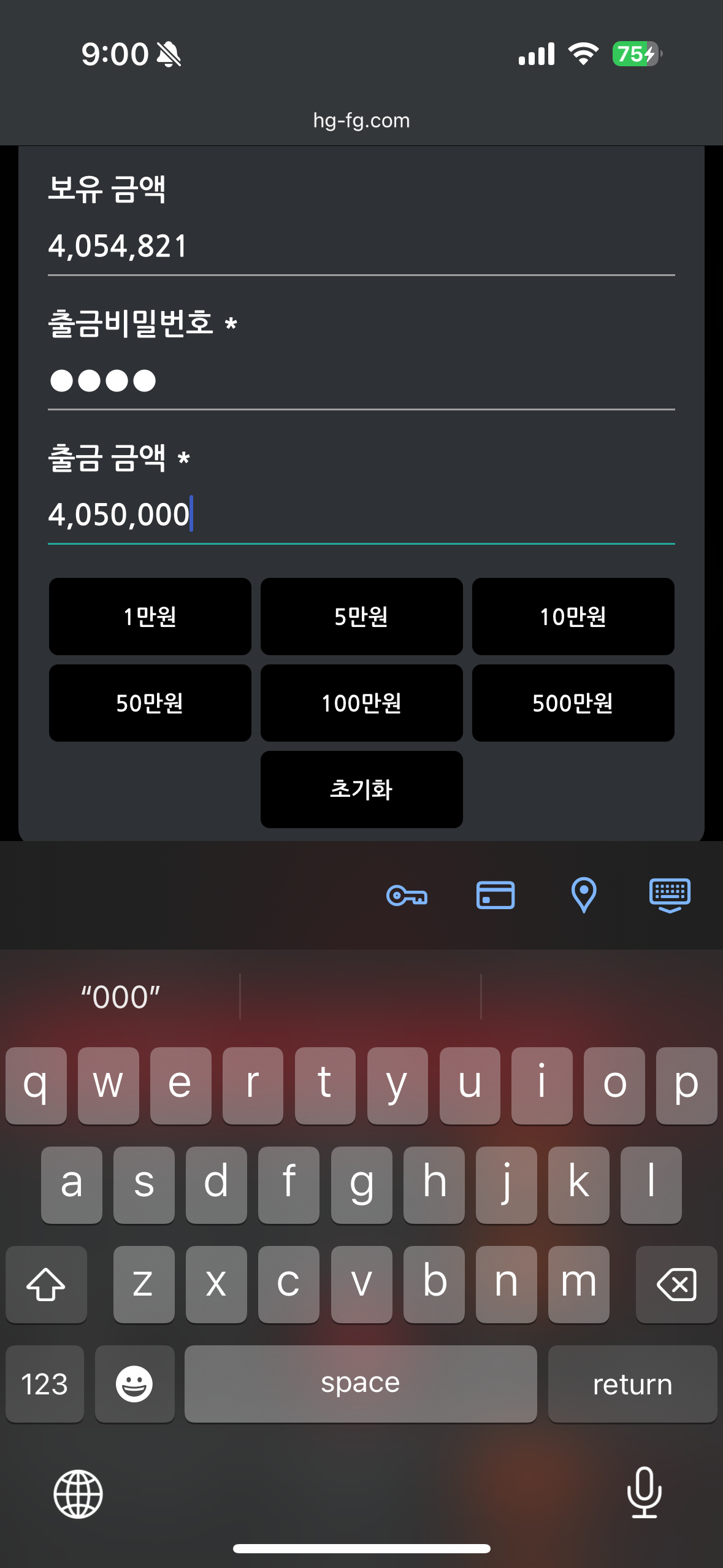The height and width of the screenshot is (1568, 723).
Task: Switch keyboard language with globe icon
Action: 78,1494
